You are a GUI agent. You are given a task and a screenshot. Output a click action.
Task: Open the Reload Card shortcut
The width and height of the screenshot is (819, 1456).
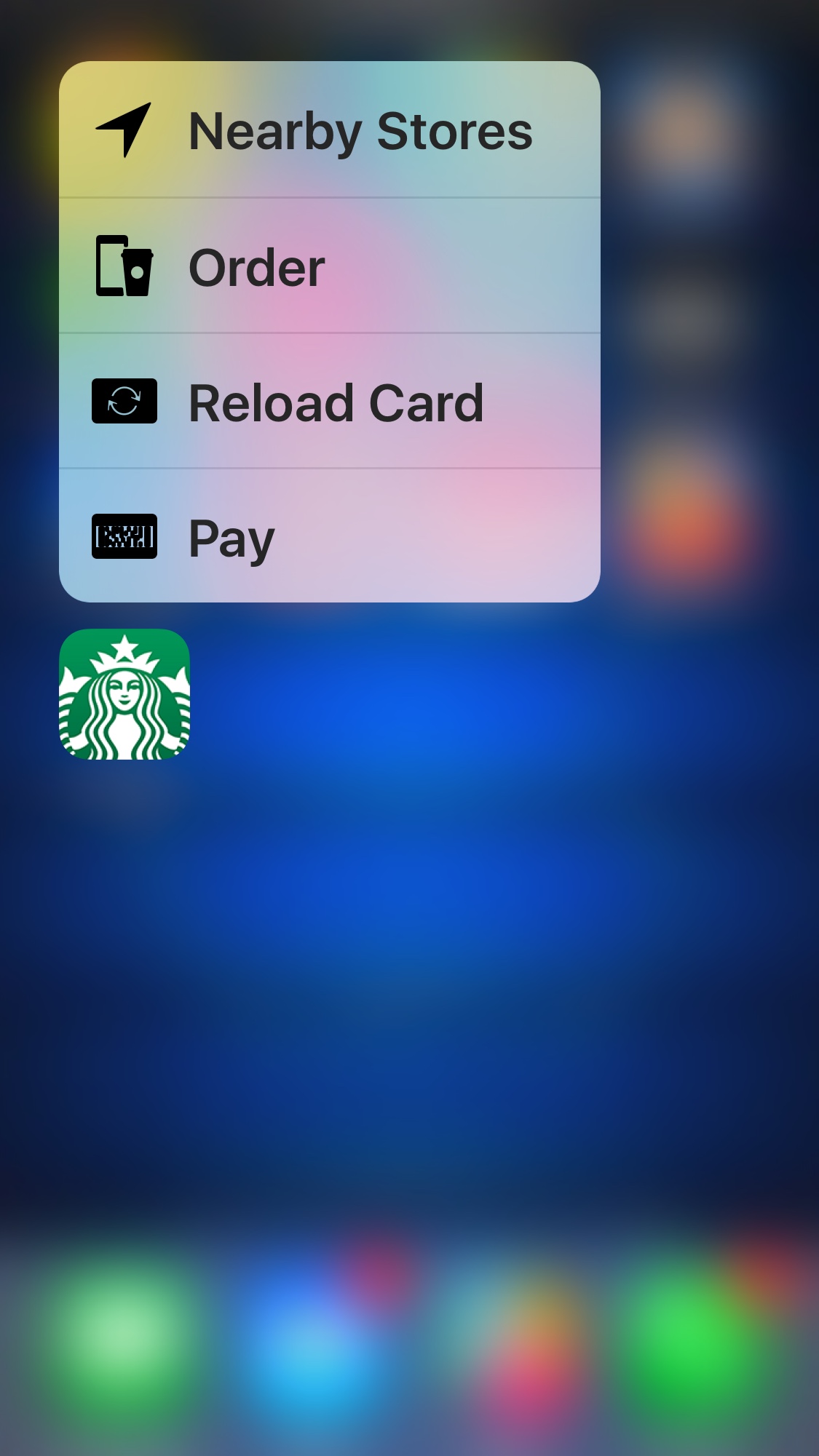(329, 402)
